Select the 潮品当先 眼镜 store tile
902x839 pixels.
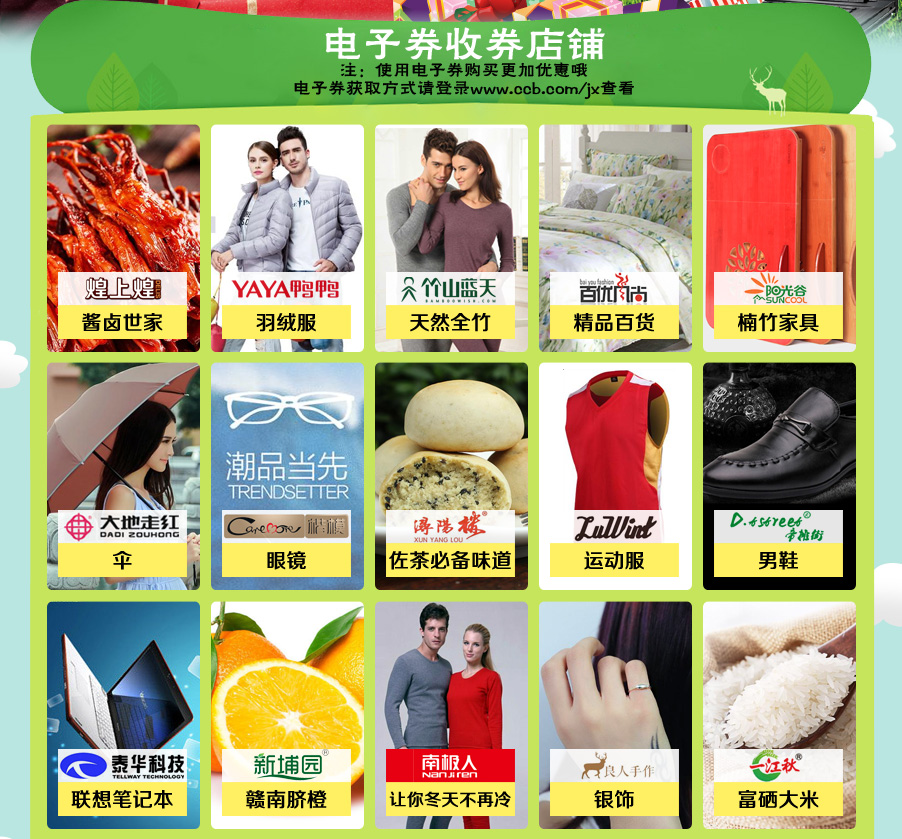click(287, 476)
